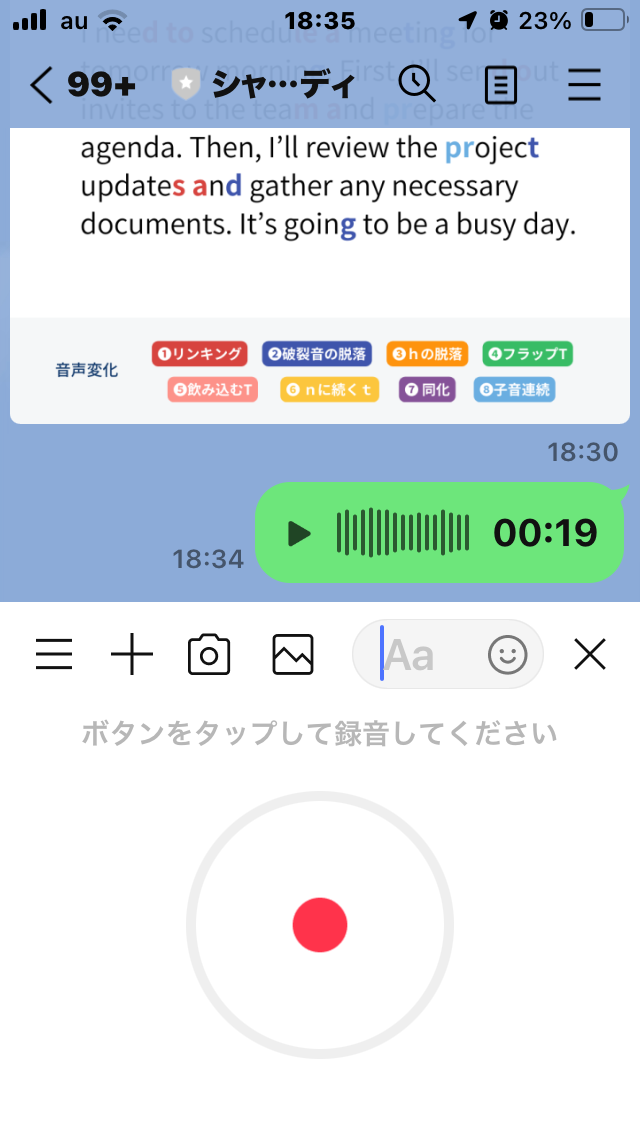Open the photo gallery picker
Image resolution: width=640 pixels, height=1136 pixels.
click(x=293, y=655)
